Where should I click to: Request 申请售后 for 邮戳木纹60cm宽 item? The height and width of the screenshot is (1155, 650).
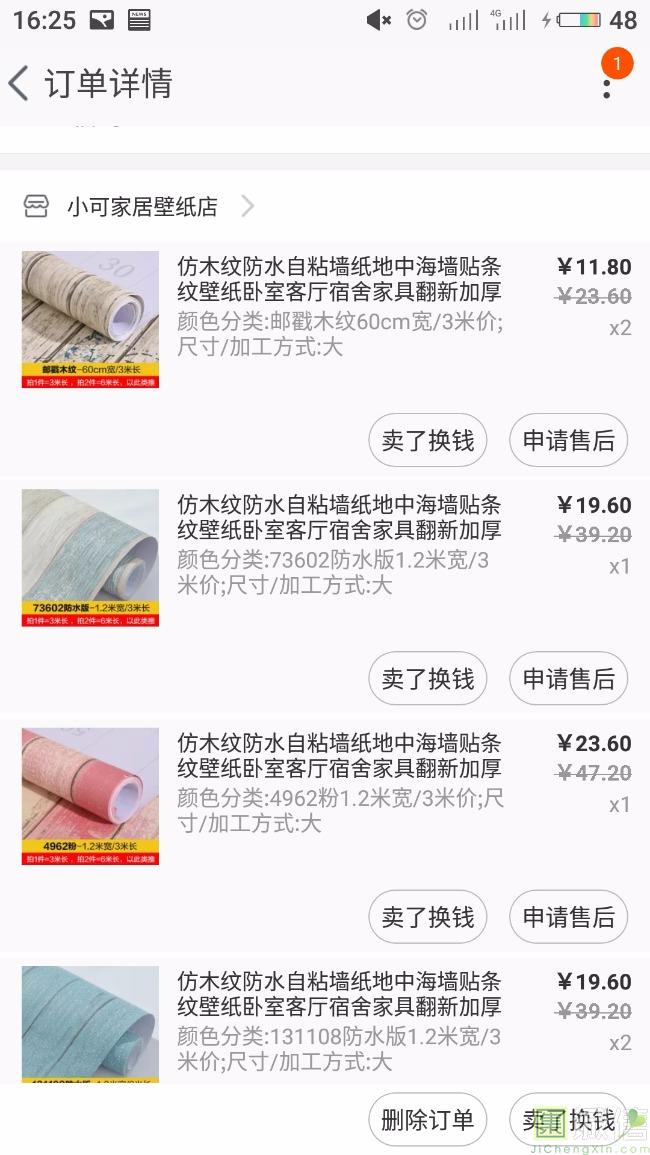(x=568, y=440)
